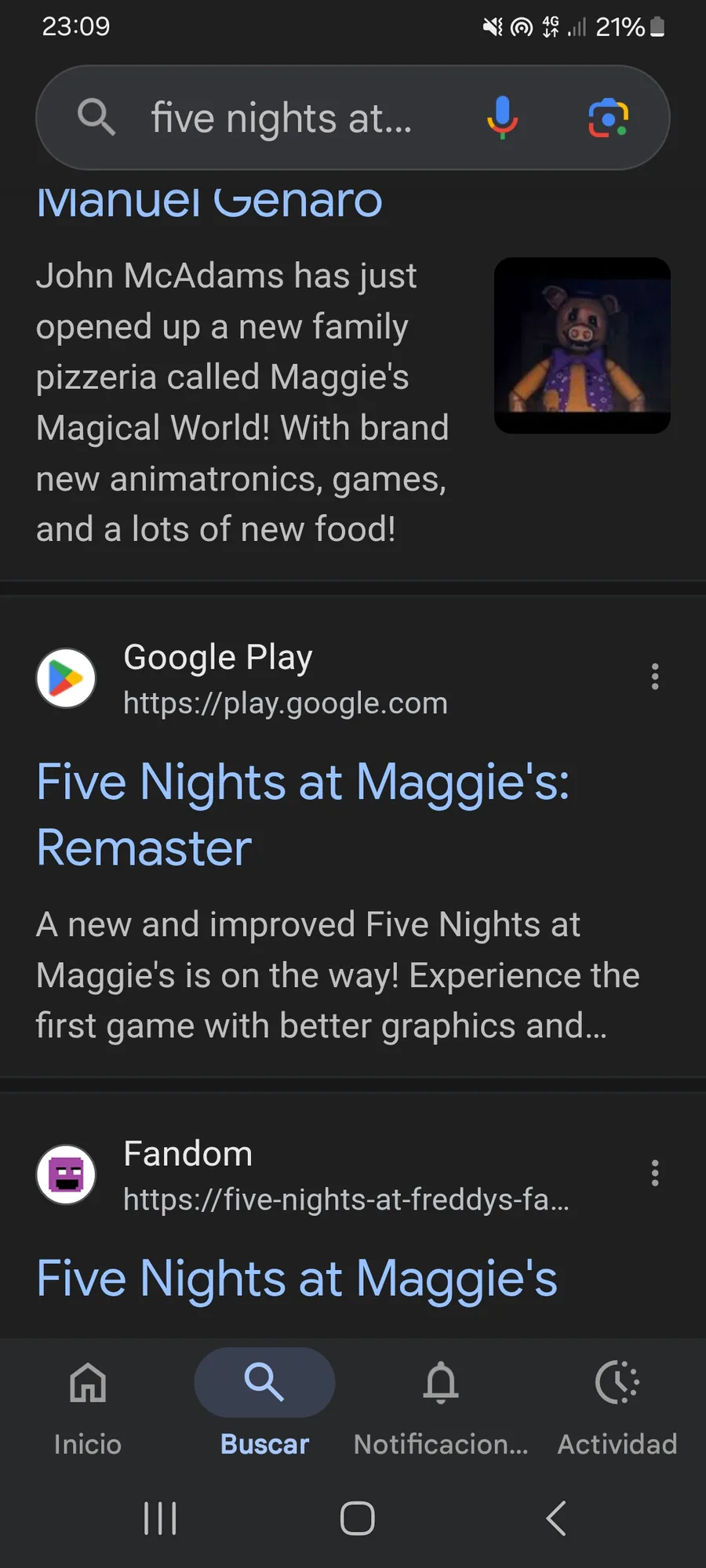Open Google Lens camera search
The width and height of the screenshot is (706, 1568).
pos(608,118)
